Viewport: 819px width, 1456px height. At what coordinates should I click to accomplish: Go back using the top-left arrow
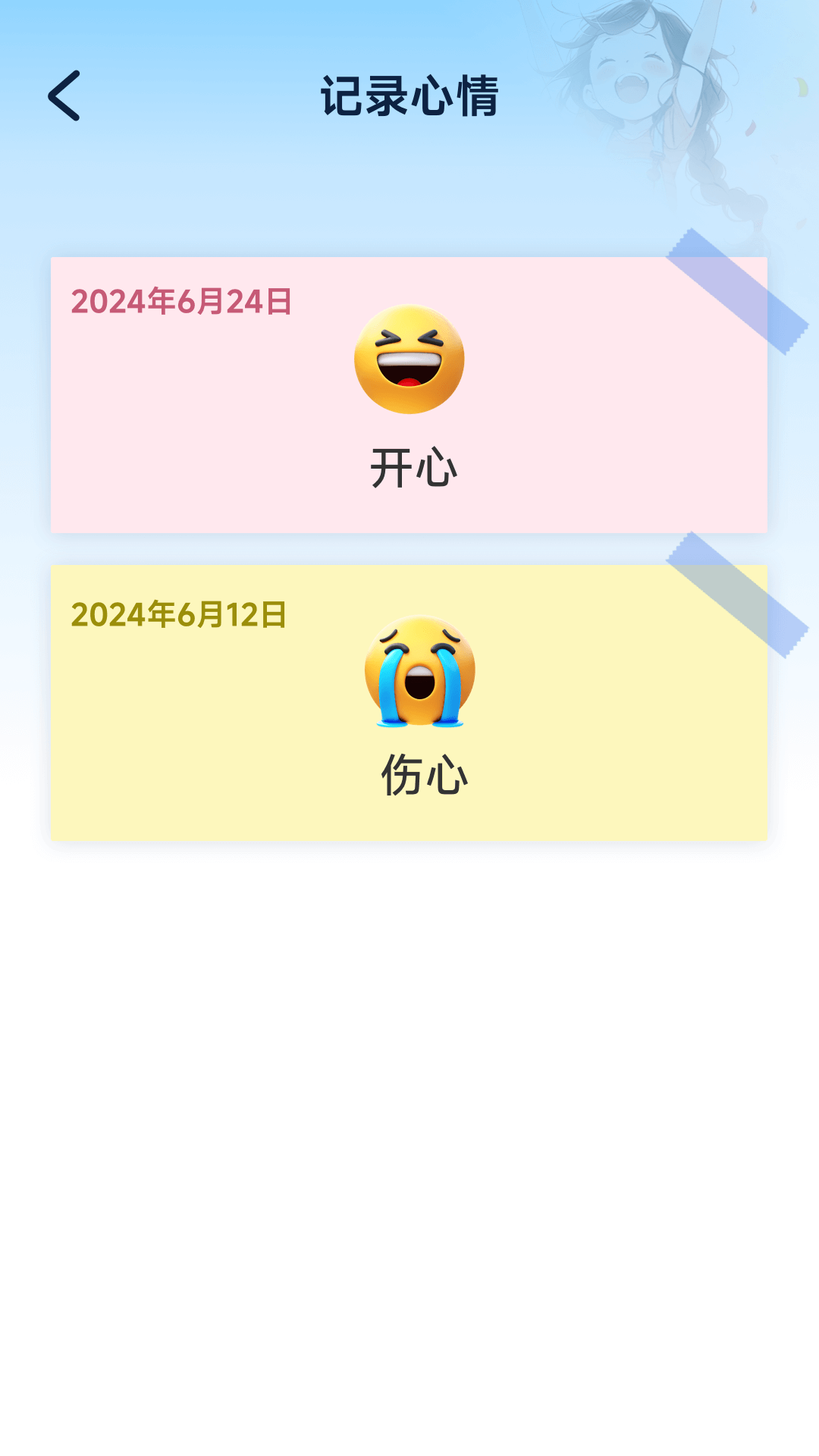click(64, 96)
